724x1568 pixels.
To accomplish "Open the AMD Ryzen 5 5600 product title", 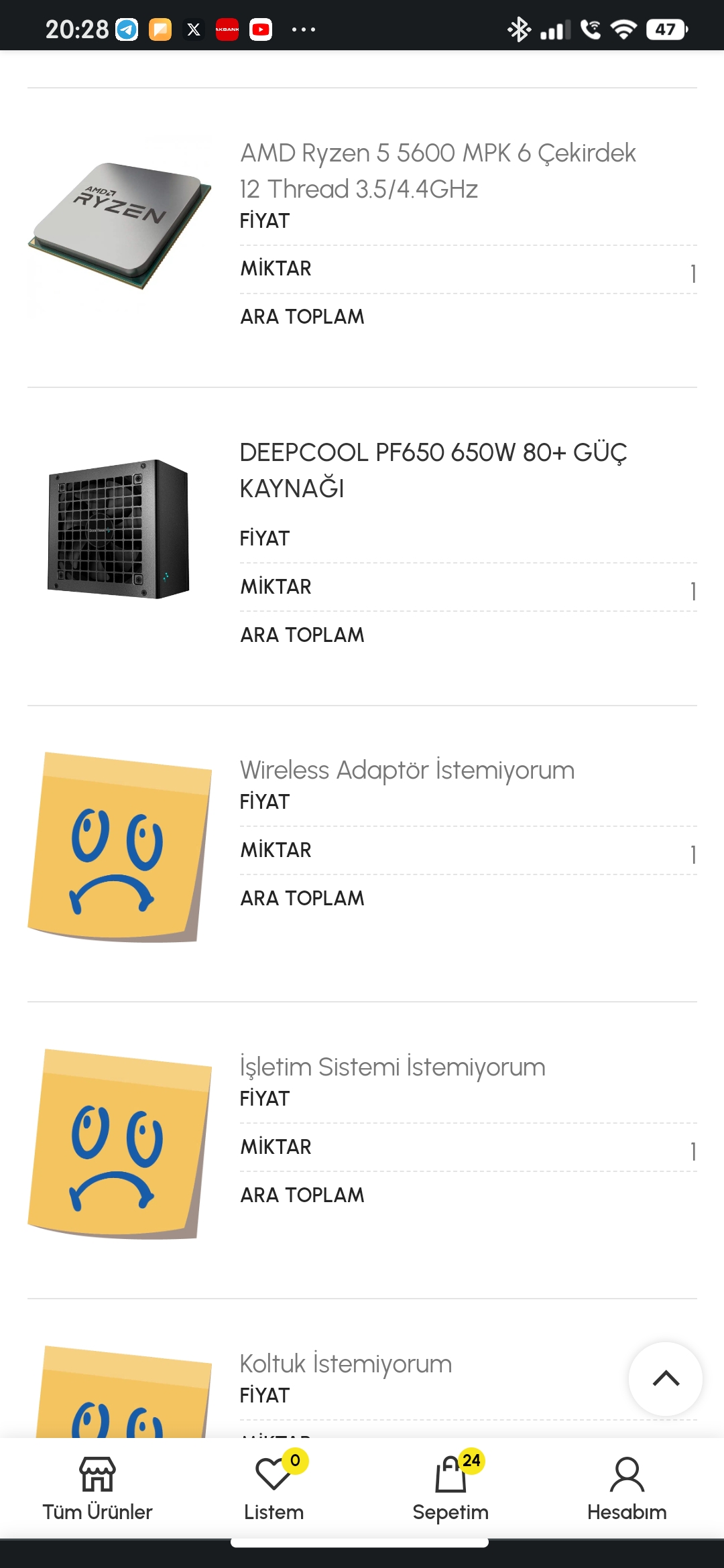I will coord(438,171).
